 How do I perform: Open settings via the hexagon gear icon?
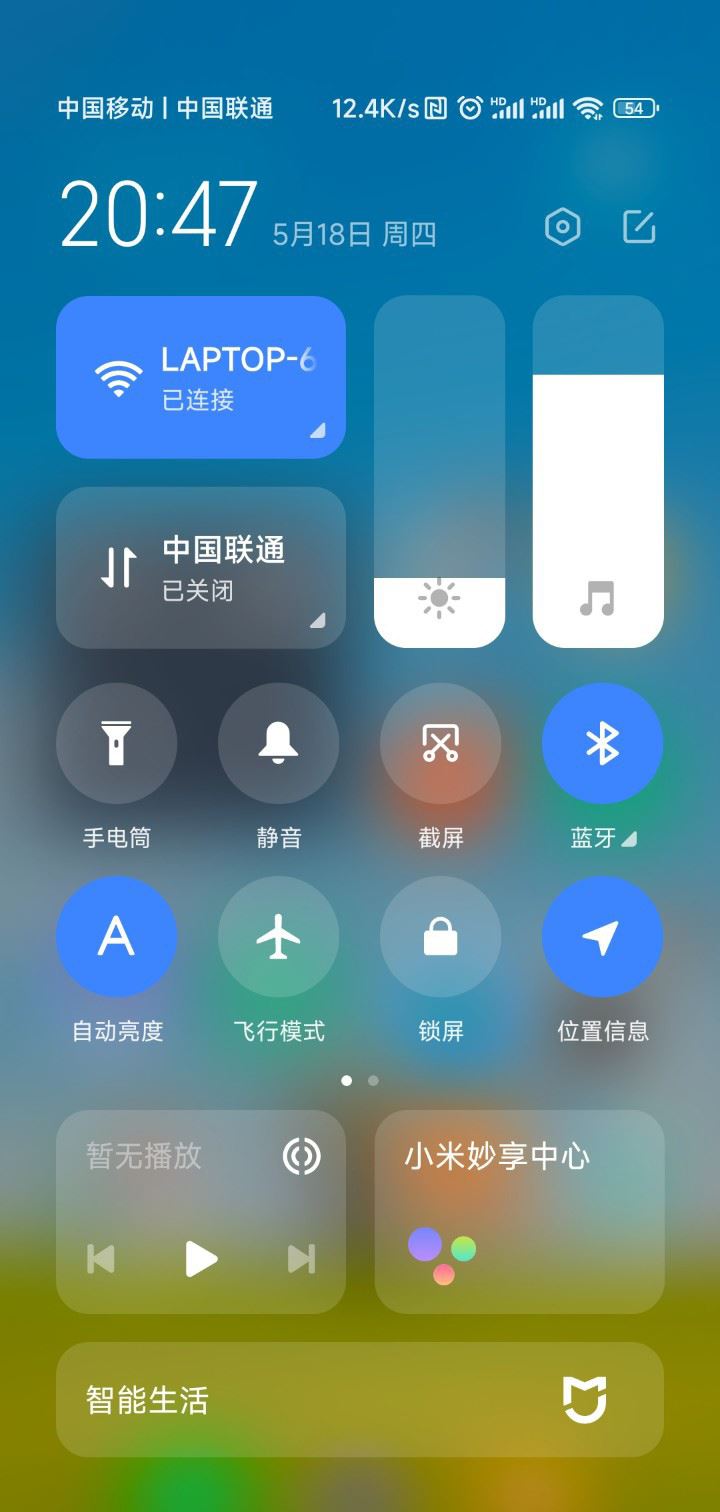coord(562,228)
